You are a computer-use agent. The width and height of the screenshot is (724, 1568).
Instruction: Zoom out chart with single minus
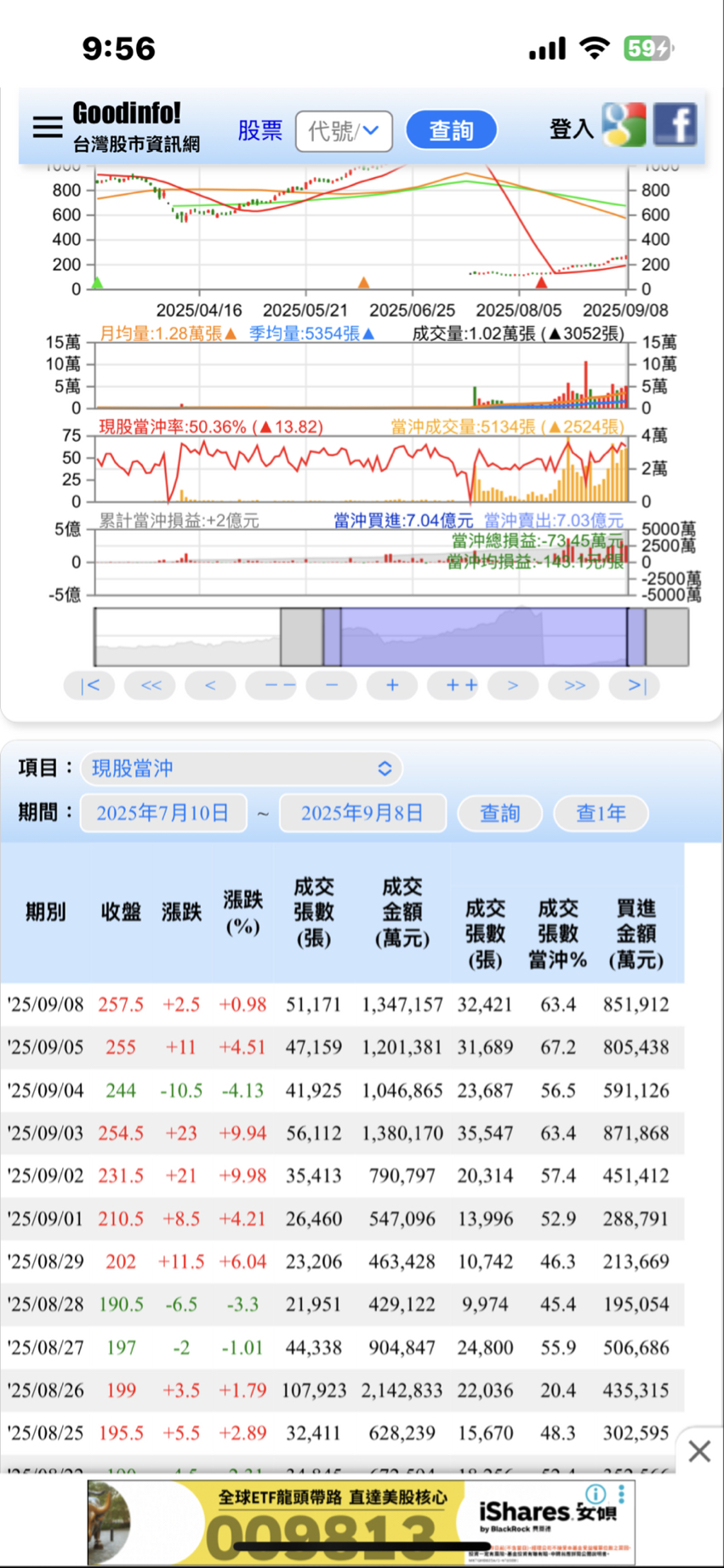click(x=332, y=685)
